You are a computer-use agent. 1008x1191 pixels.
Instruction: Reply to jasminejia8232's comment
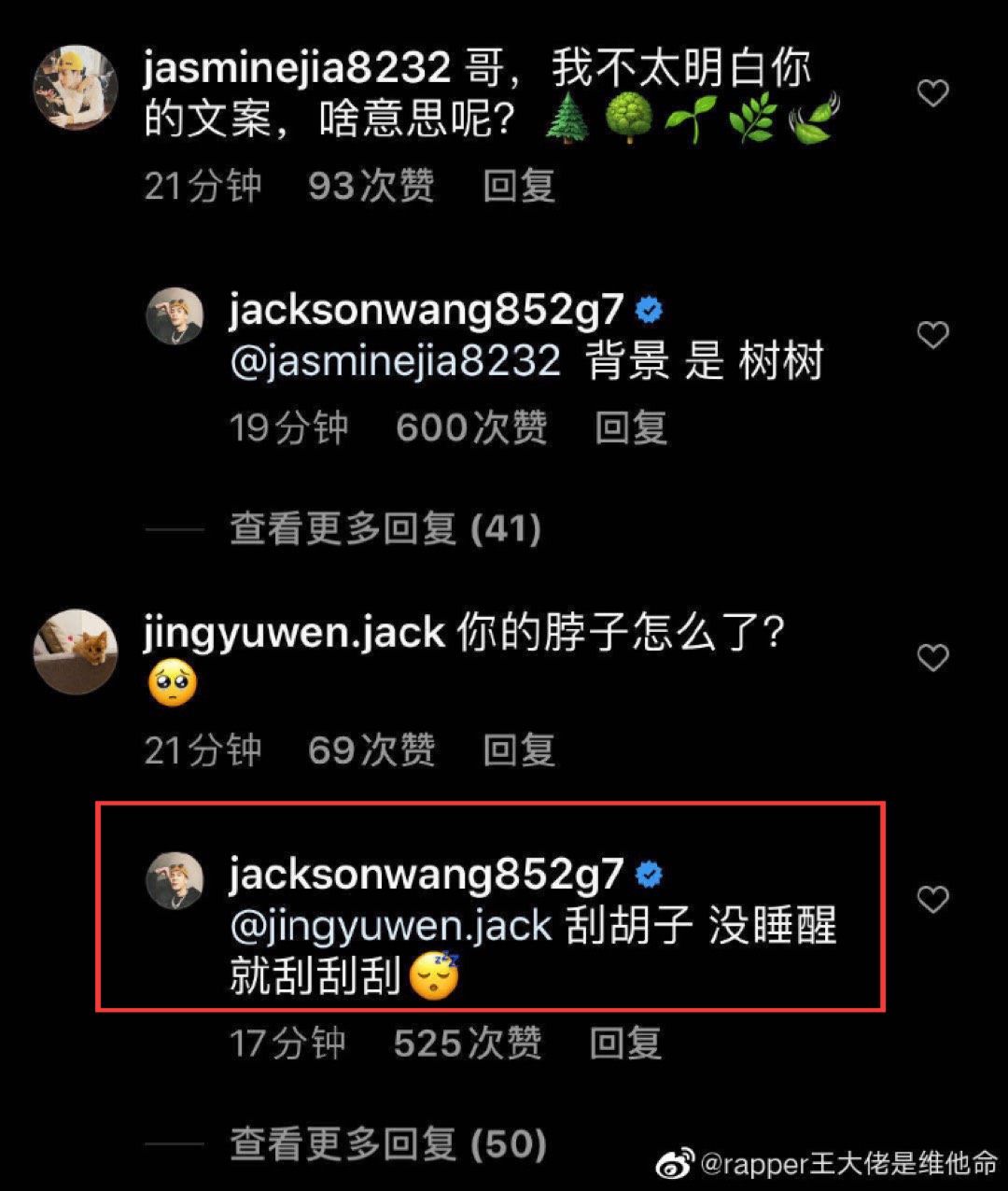pos(519,186)
